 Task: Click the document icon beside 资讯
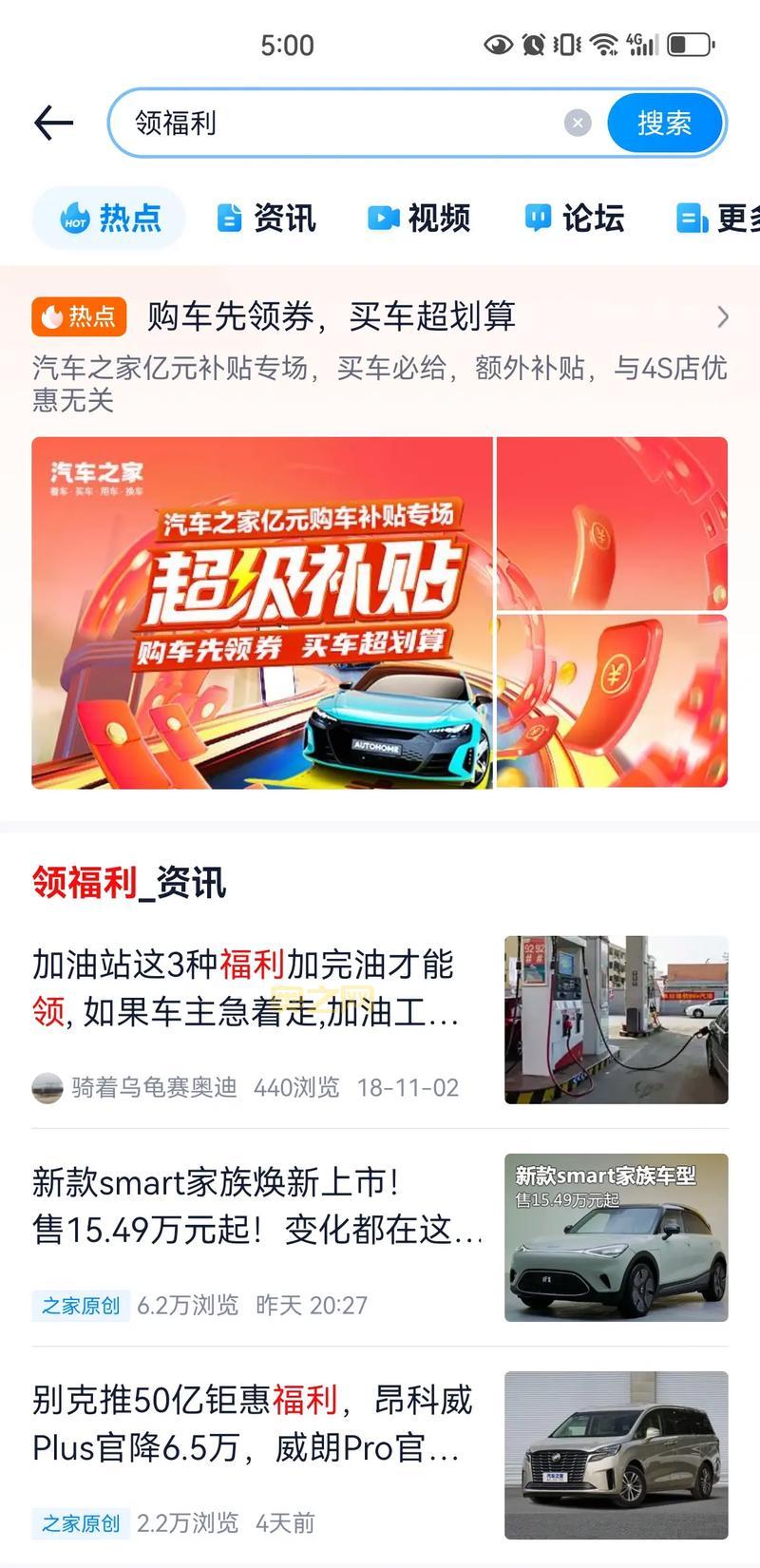click(228, 217)
